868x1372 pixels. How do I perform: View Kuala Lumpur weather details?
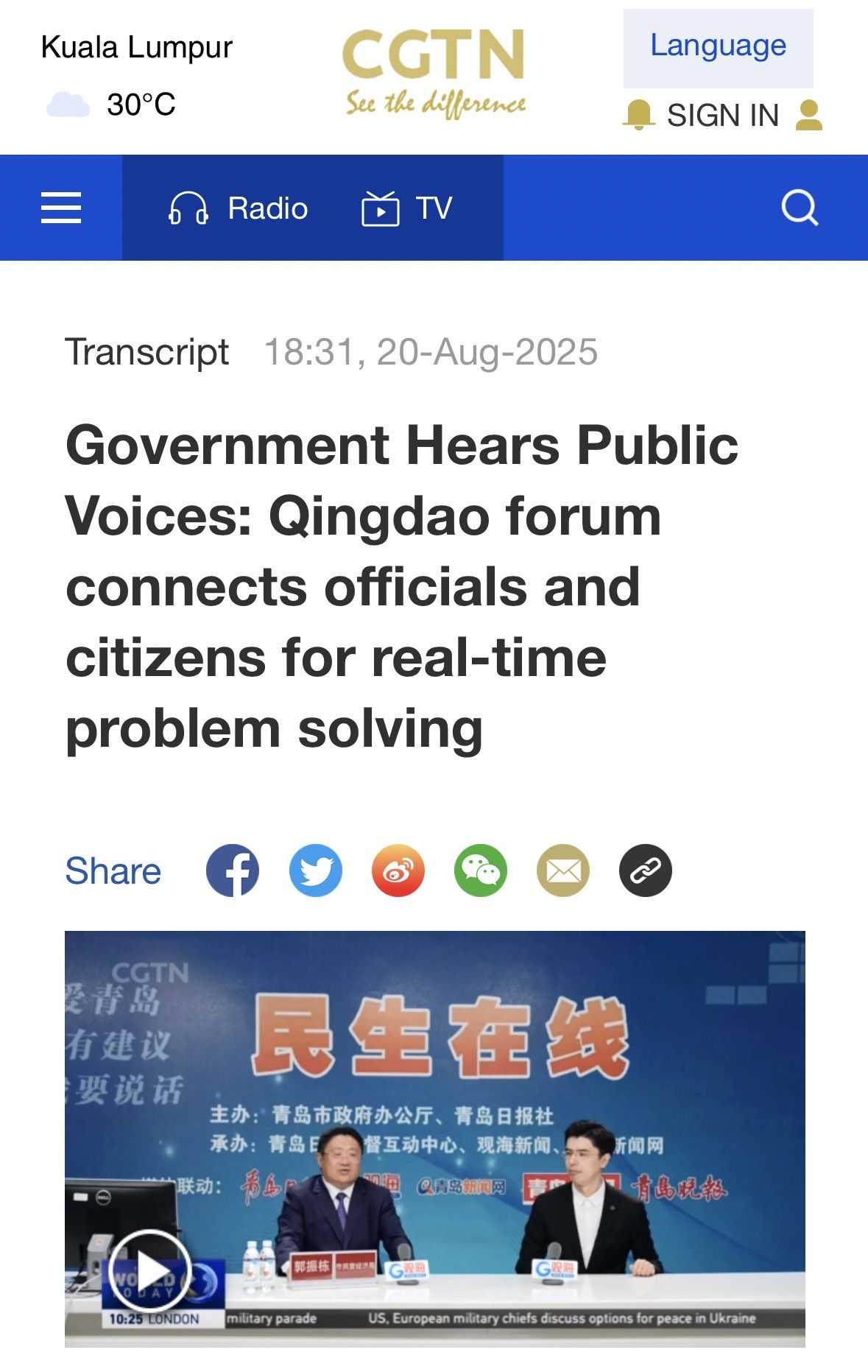[136, 75]
